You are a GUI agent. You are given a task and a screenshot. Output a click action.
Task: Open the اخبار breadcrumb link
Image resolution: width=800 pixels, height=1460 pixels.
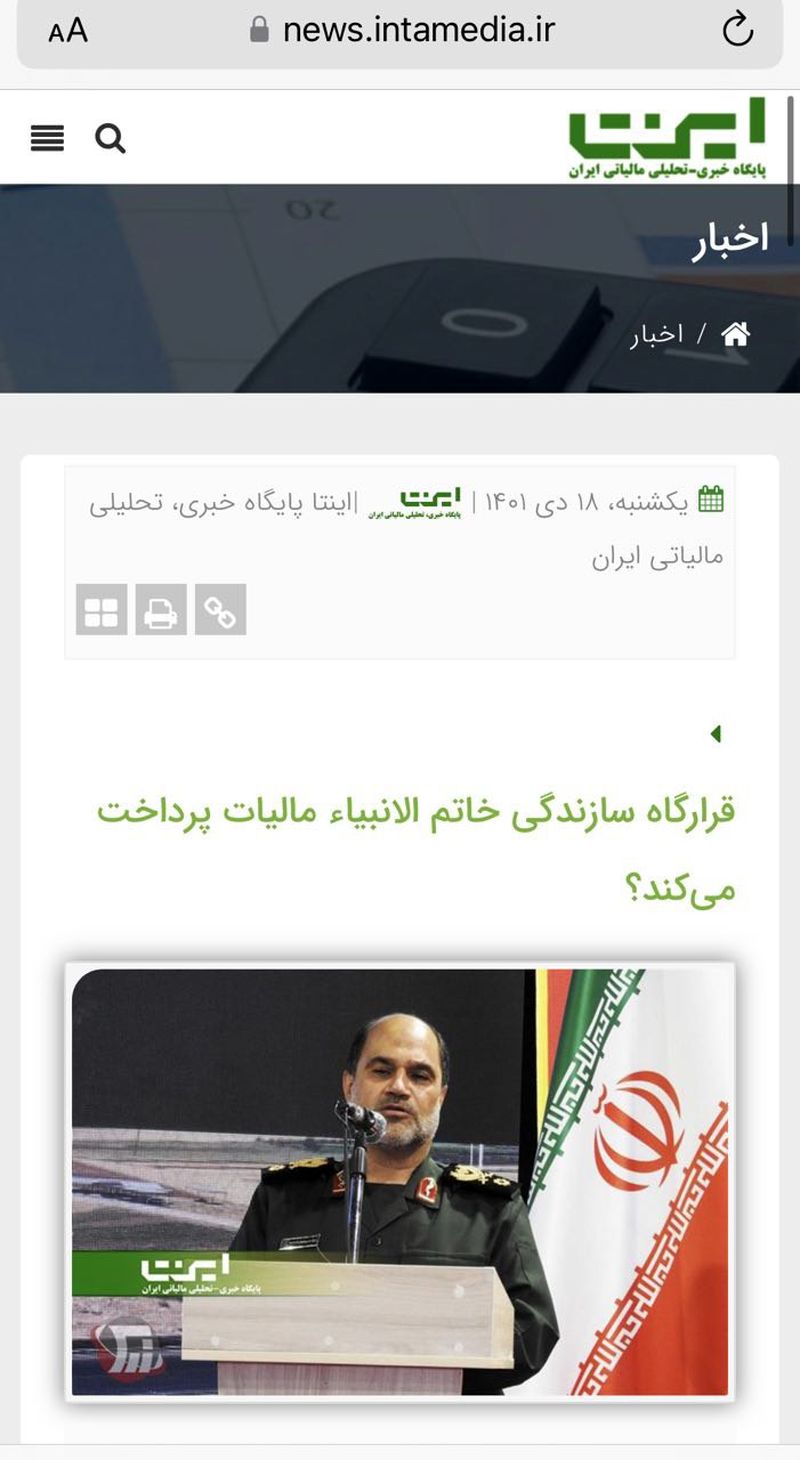657,335
